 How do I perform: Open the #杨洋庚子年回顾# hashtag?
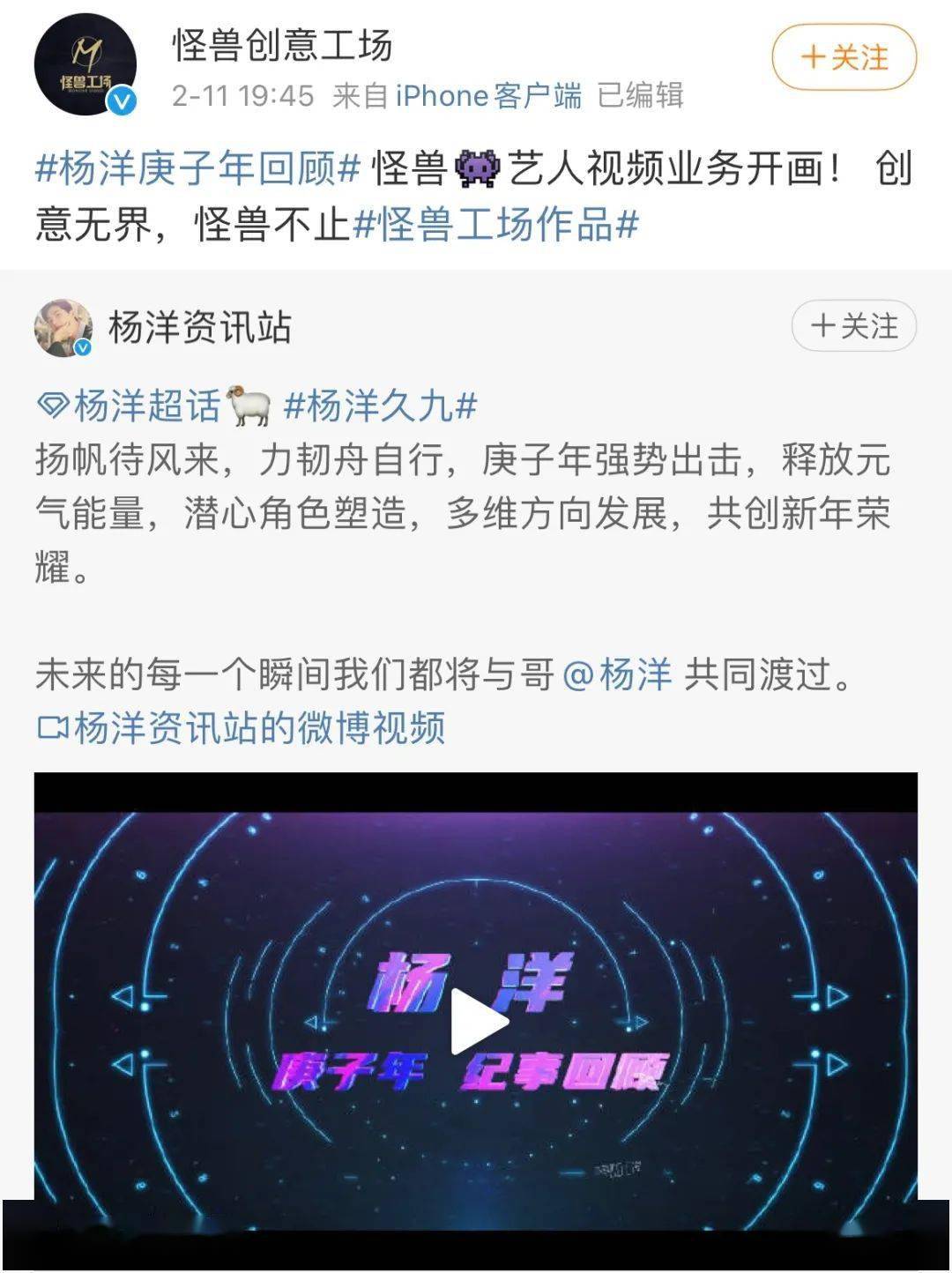pyautogui.click(x=198, y=167)
